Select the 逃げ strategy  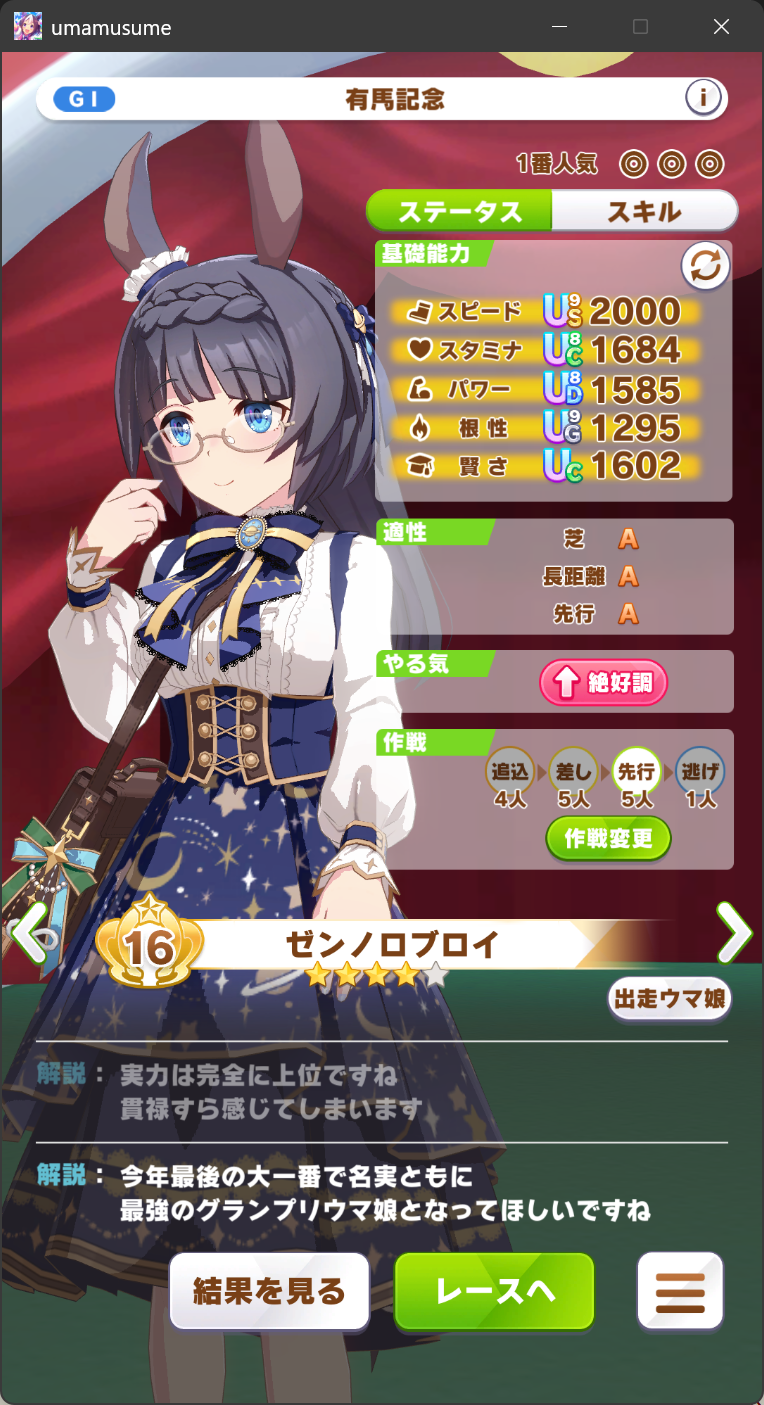[x=700, y=771]
